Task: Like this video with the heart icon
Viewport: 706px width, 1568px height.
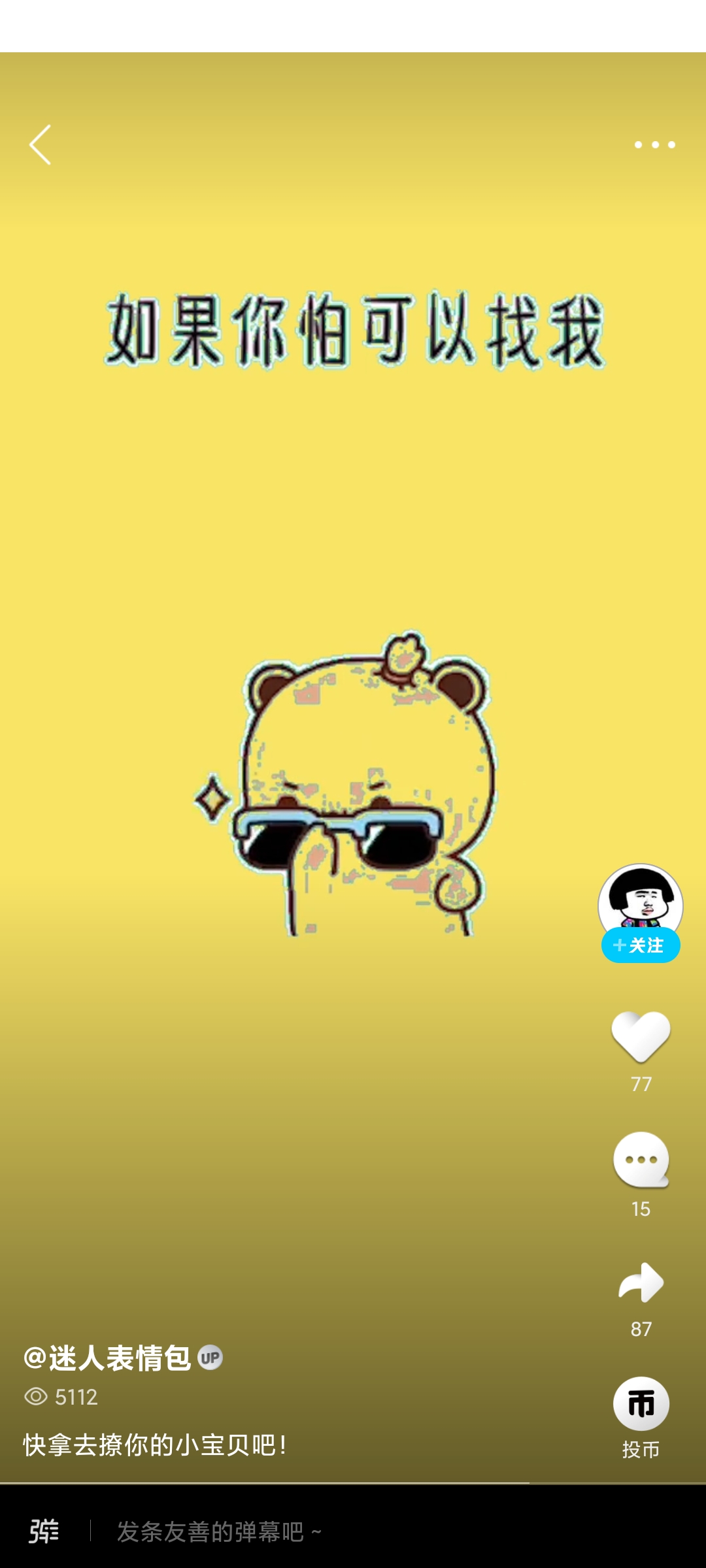Action: (641, 1036)
